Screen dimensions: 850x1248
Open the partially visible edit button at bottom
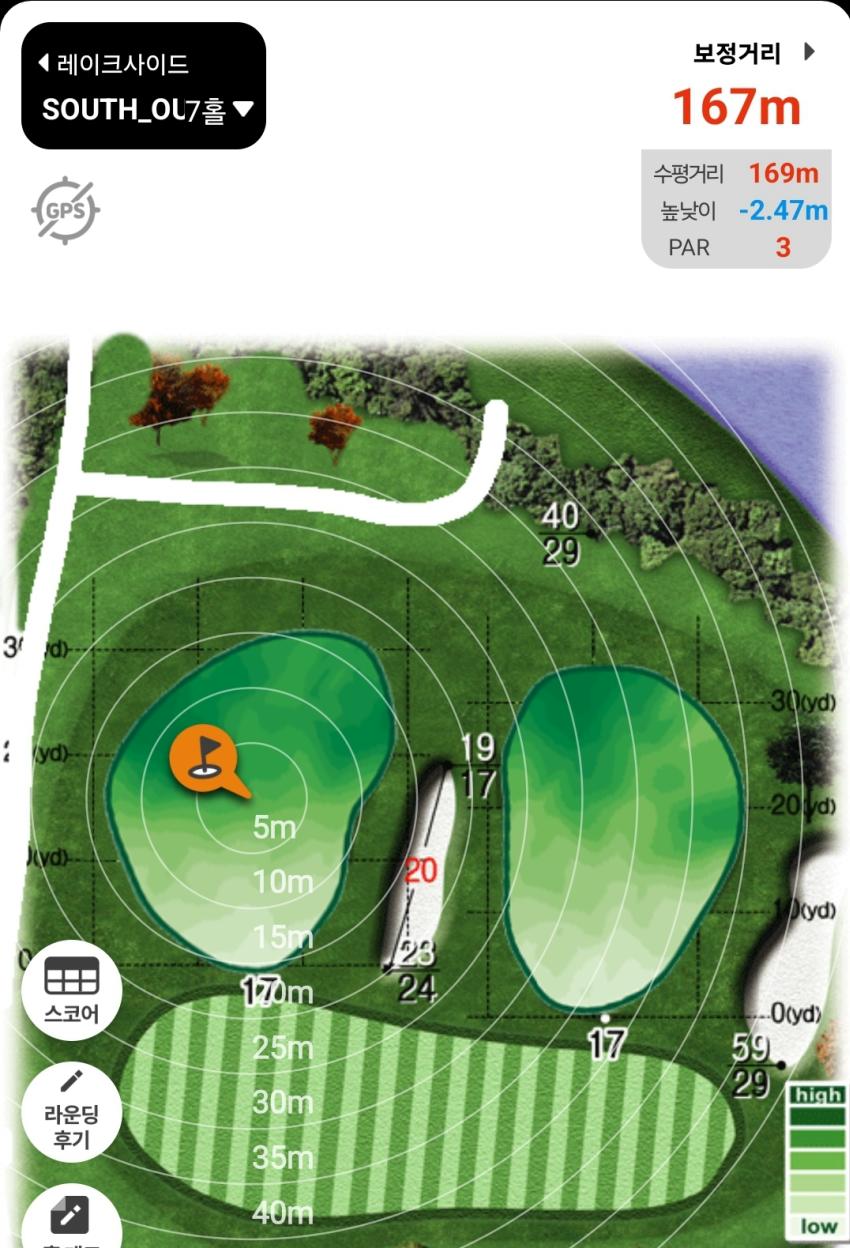coord(70,1218)
